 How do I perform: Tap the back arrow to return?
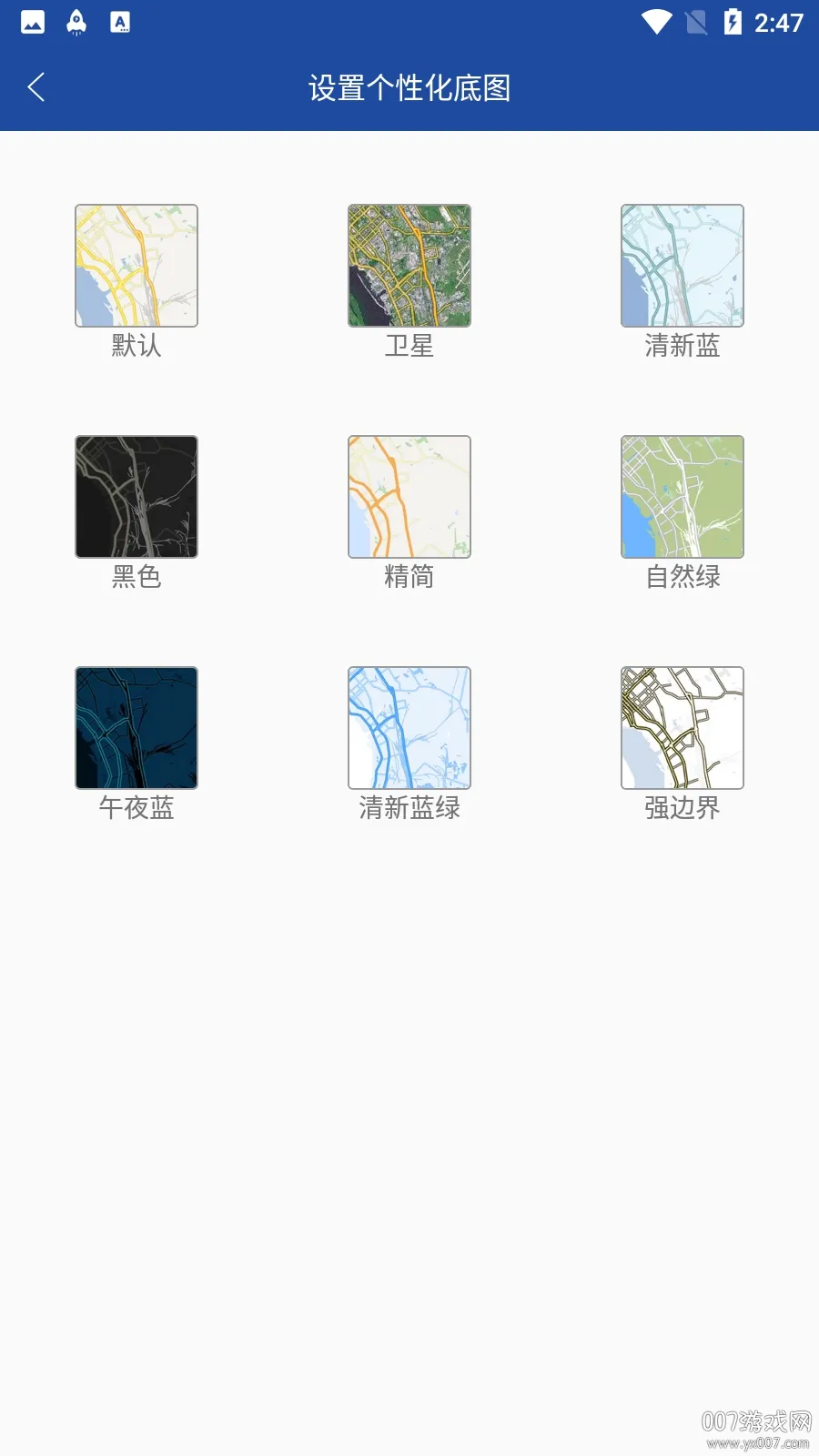pyautogui.click(x=35, y=87)
